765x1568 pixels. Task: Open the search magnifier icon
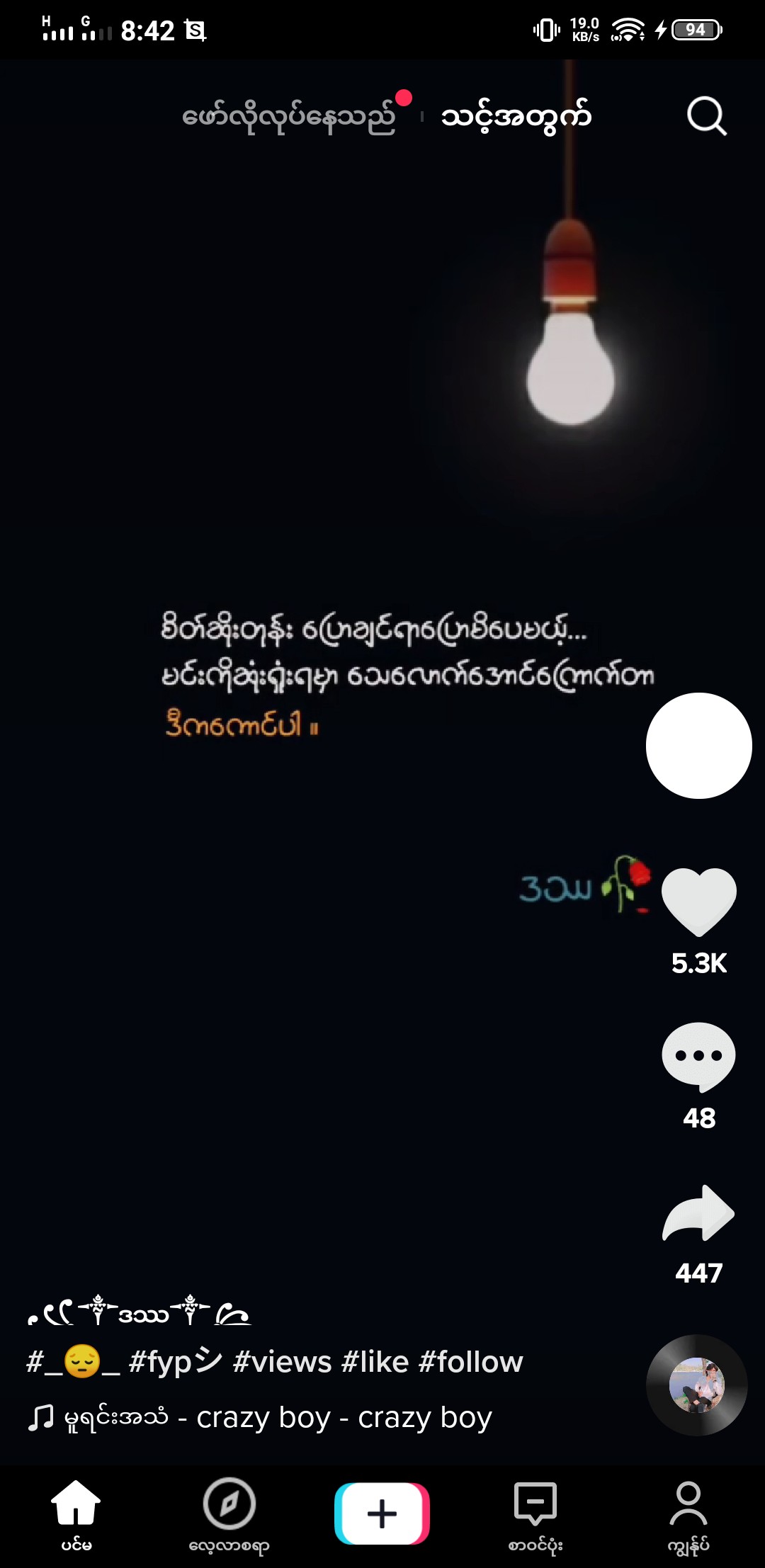tap(706, 115)
